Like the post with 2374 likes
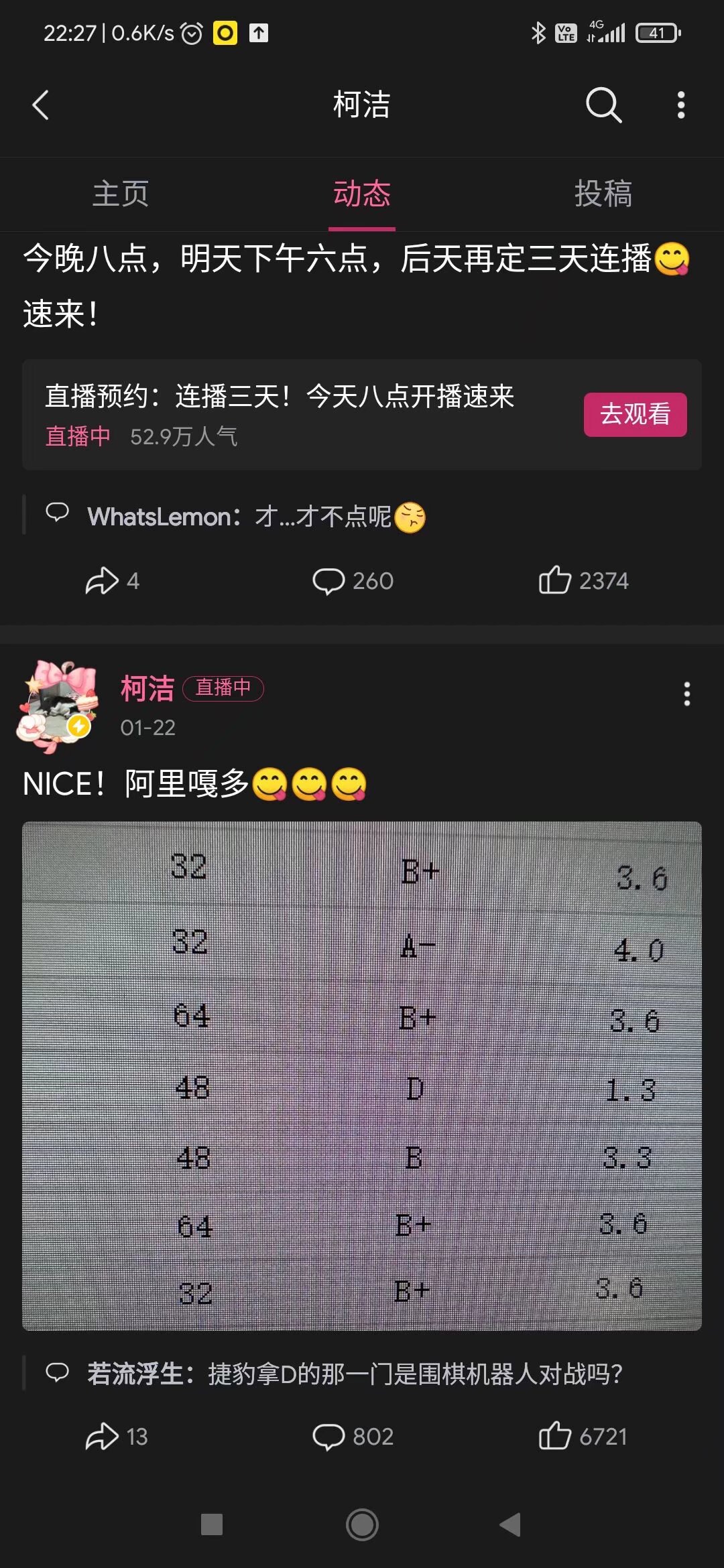Viewport: 724px width, 1568px height. pyautogui.click(x=583, y=580)
